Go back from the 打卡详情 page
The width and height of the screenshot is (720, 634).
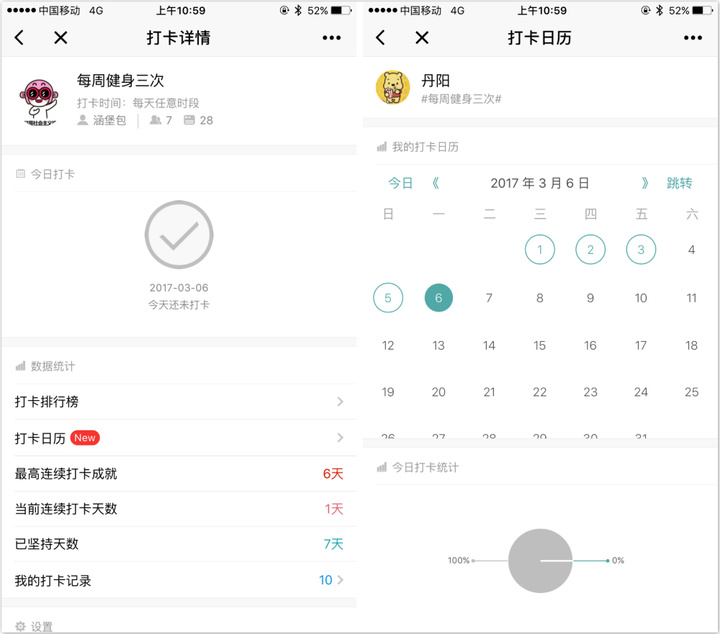coord(20,38)
